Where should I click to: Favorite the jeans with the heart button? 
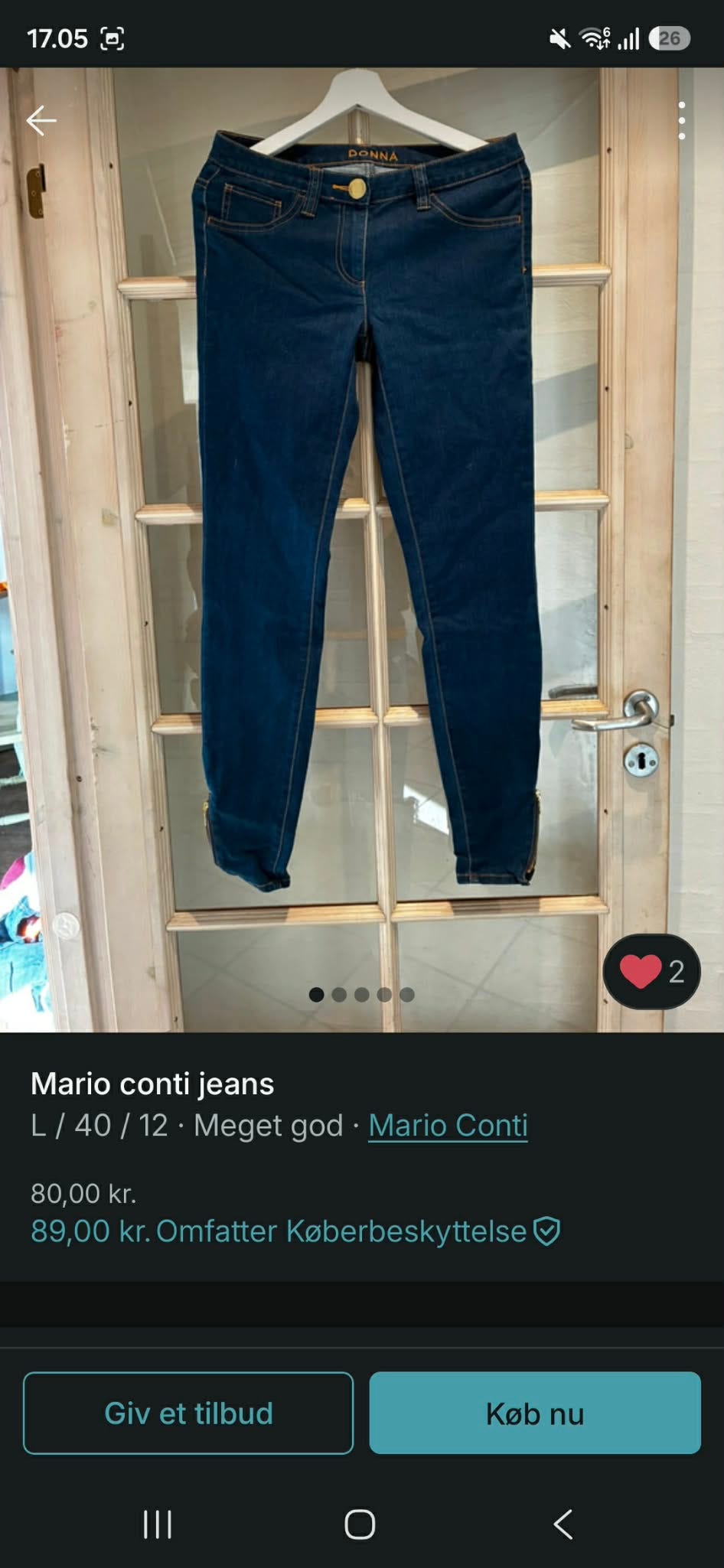[651, 971]
